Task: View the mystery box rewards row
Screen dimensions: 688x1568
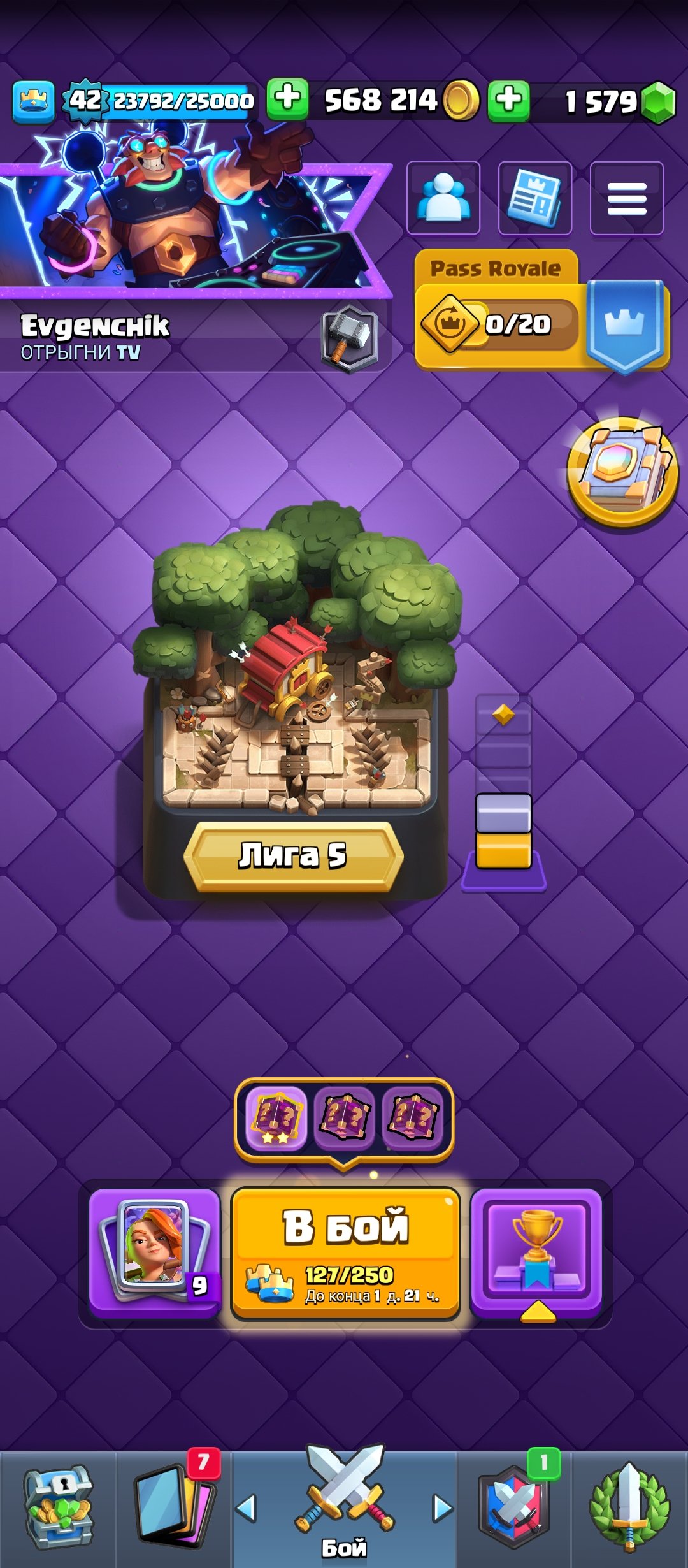Action: 344,1118
